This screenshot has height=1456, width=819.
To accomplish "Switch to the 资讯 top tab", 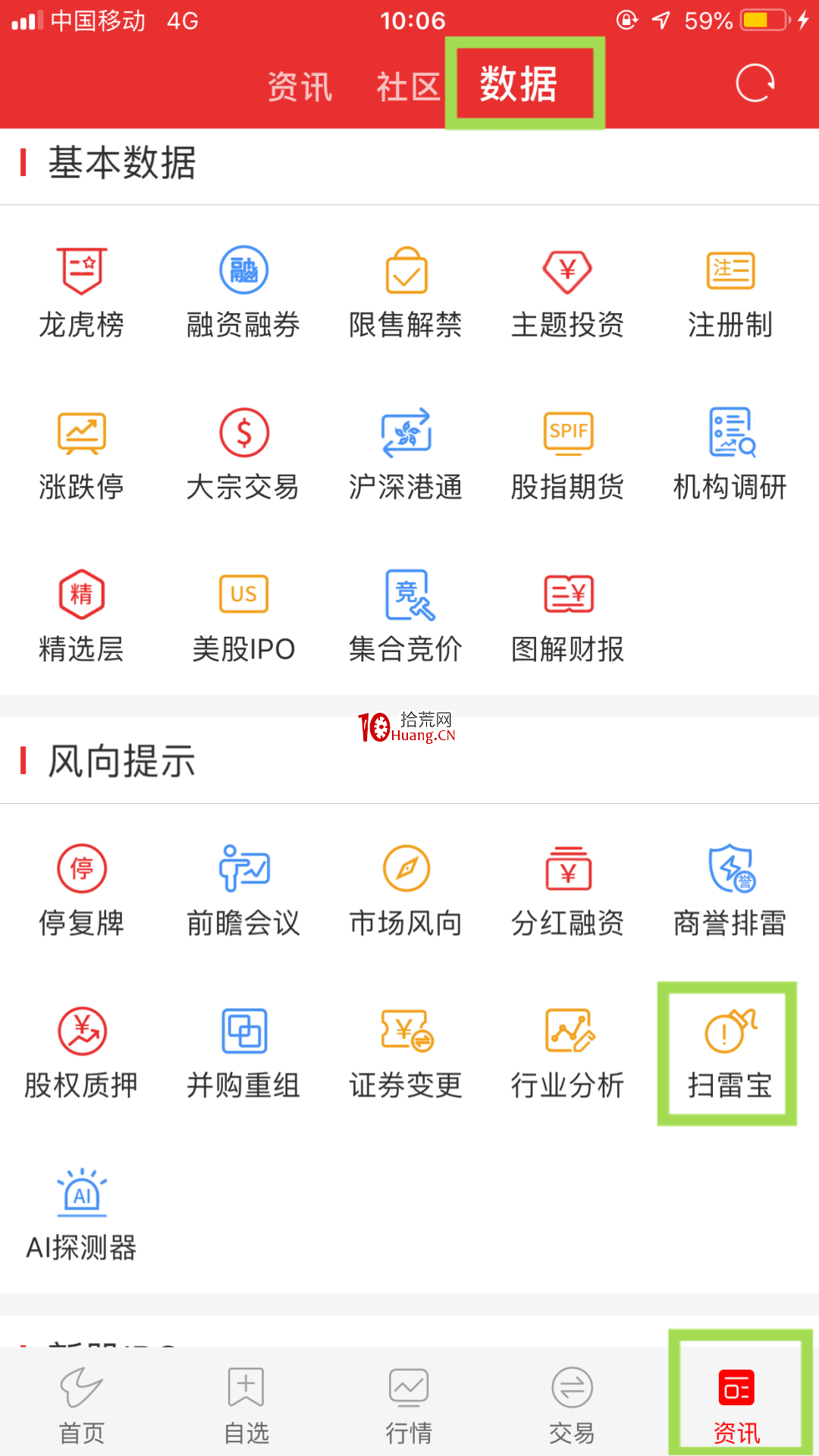I will [x=300, y=86].
